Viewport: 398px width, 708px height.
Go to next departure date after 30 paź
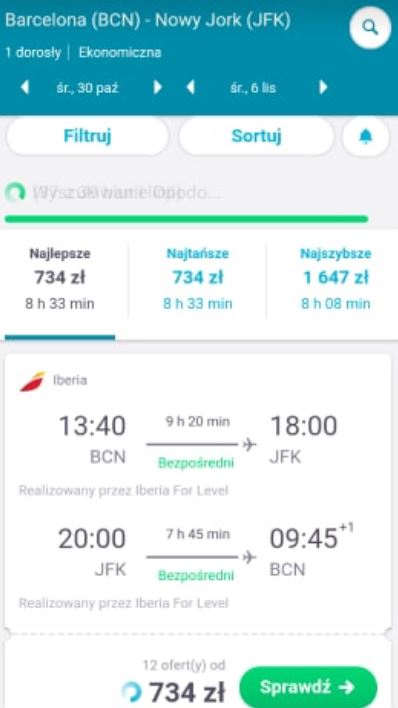(157, 87)
